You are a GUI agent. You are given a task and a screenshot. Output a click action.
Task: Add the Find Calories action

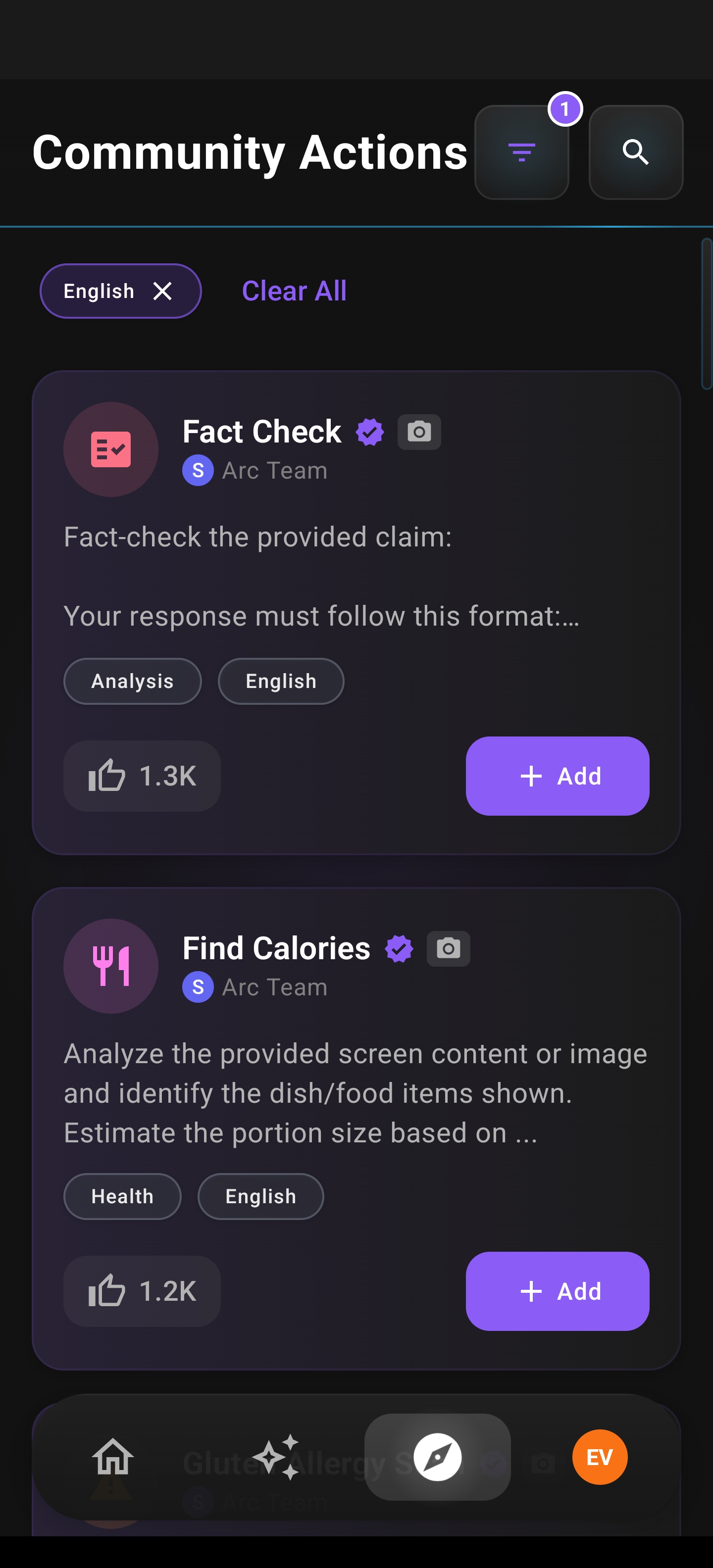pos(557,1292)
